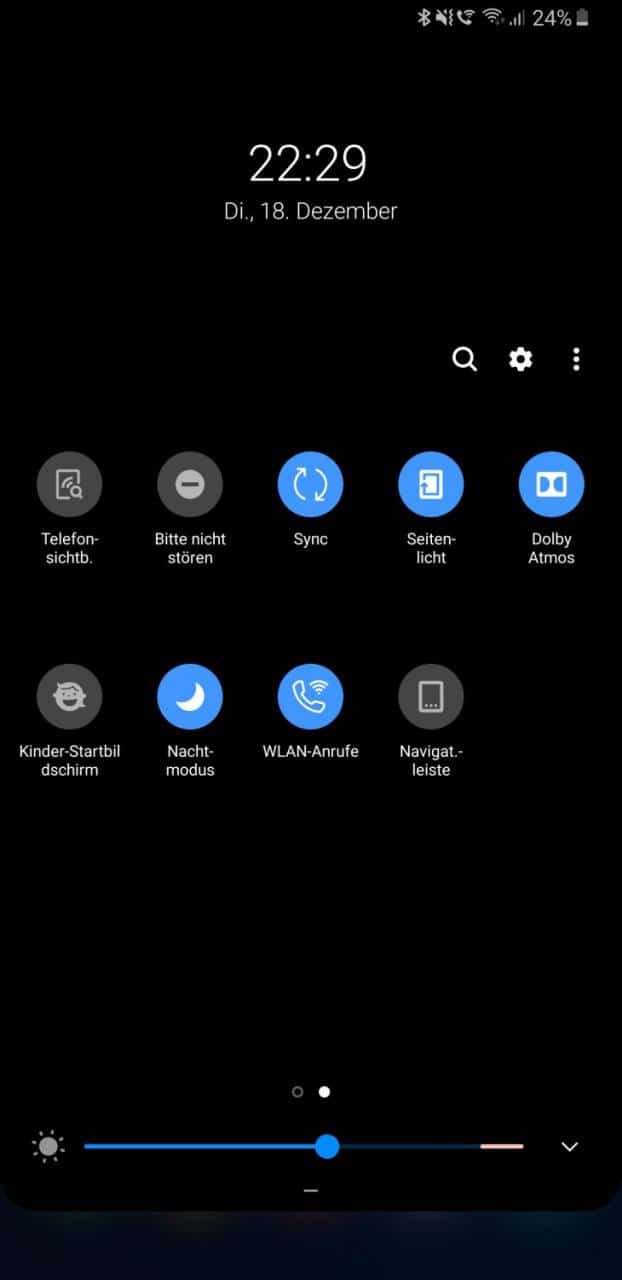Expand brightness options chevron

[x=569, y=1146]
